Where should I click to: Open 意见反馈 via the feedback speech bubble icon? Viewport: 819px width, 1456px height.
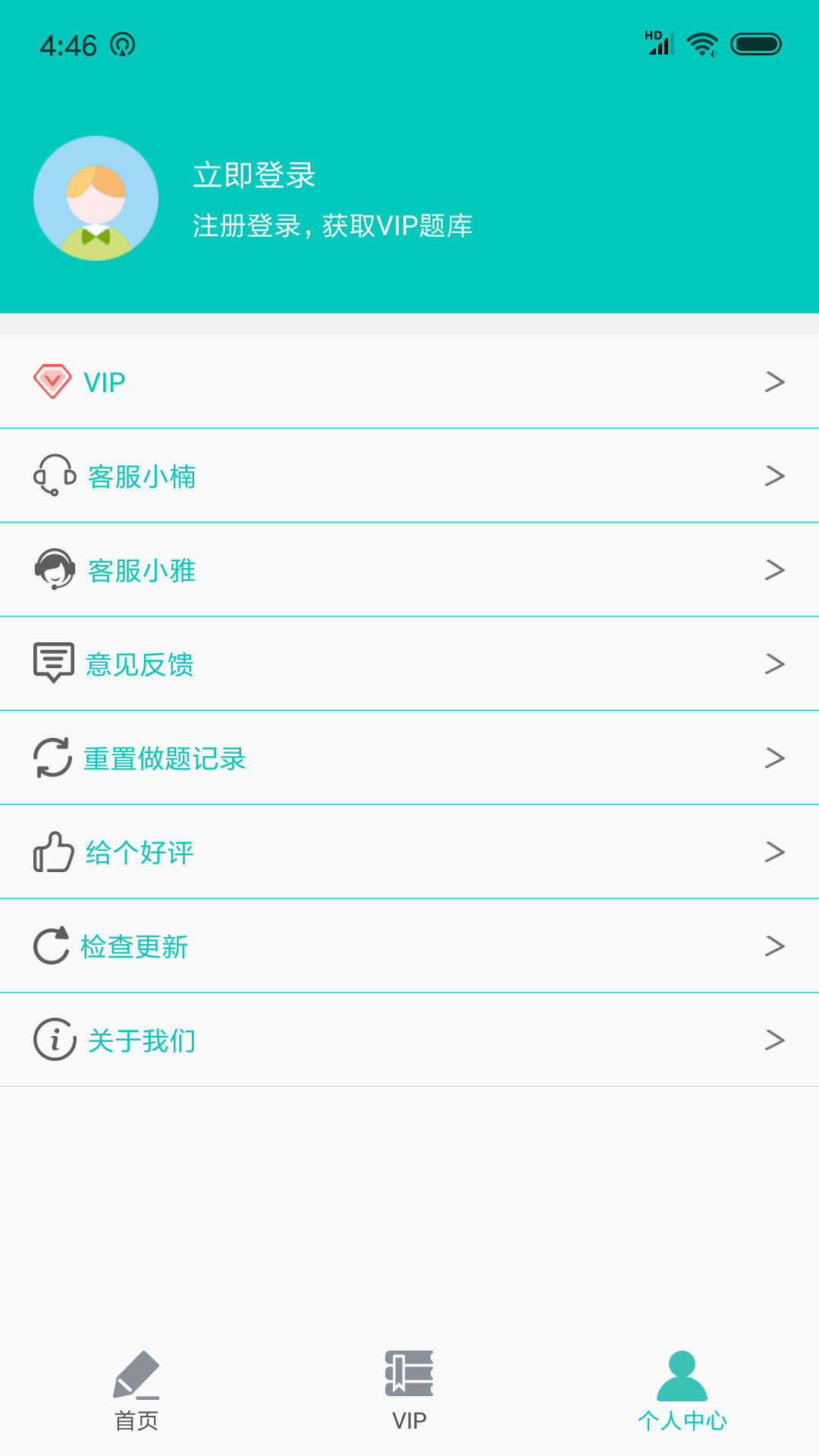pyautogui.click(x=52, y=663)
